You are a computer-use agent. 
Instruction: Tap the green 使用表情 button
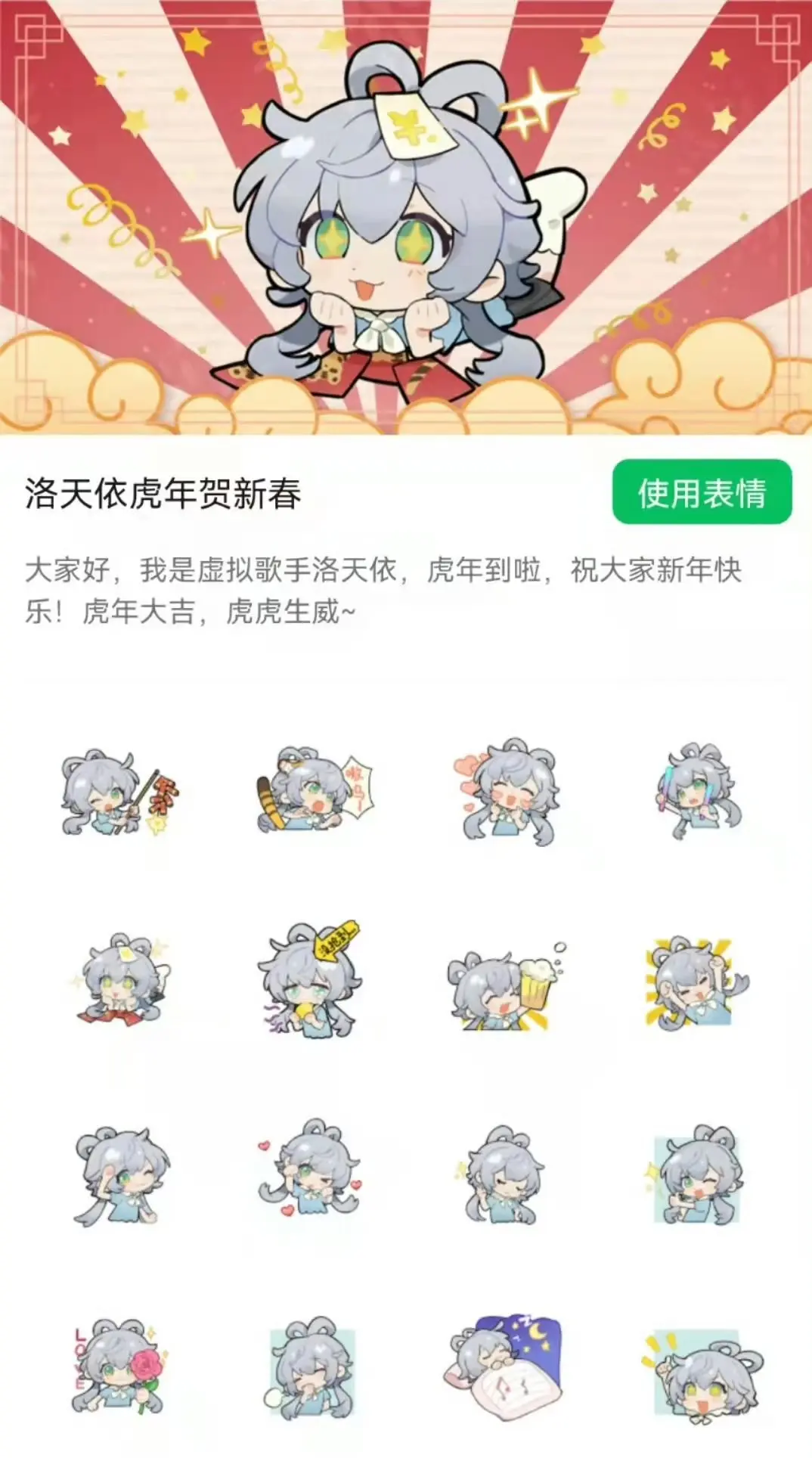[x=702, y=492]
